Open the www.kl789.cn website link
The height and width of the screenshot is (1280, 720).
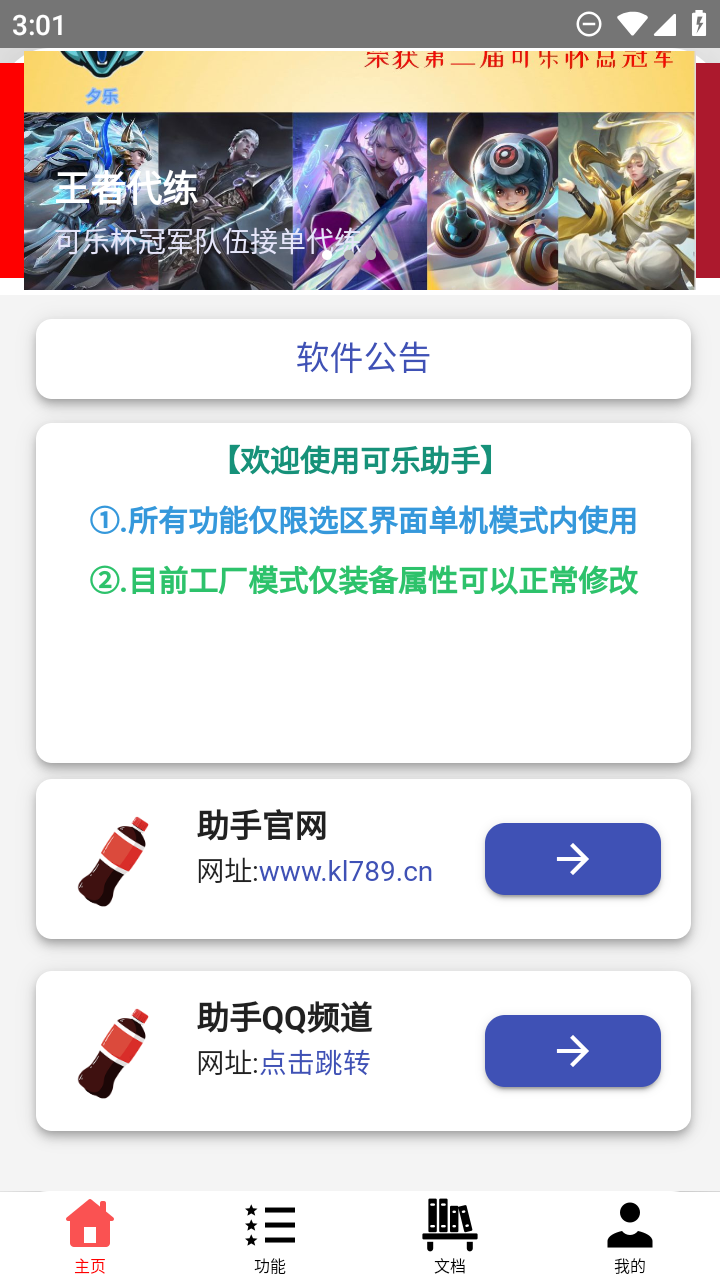(345, 872)
